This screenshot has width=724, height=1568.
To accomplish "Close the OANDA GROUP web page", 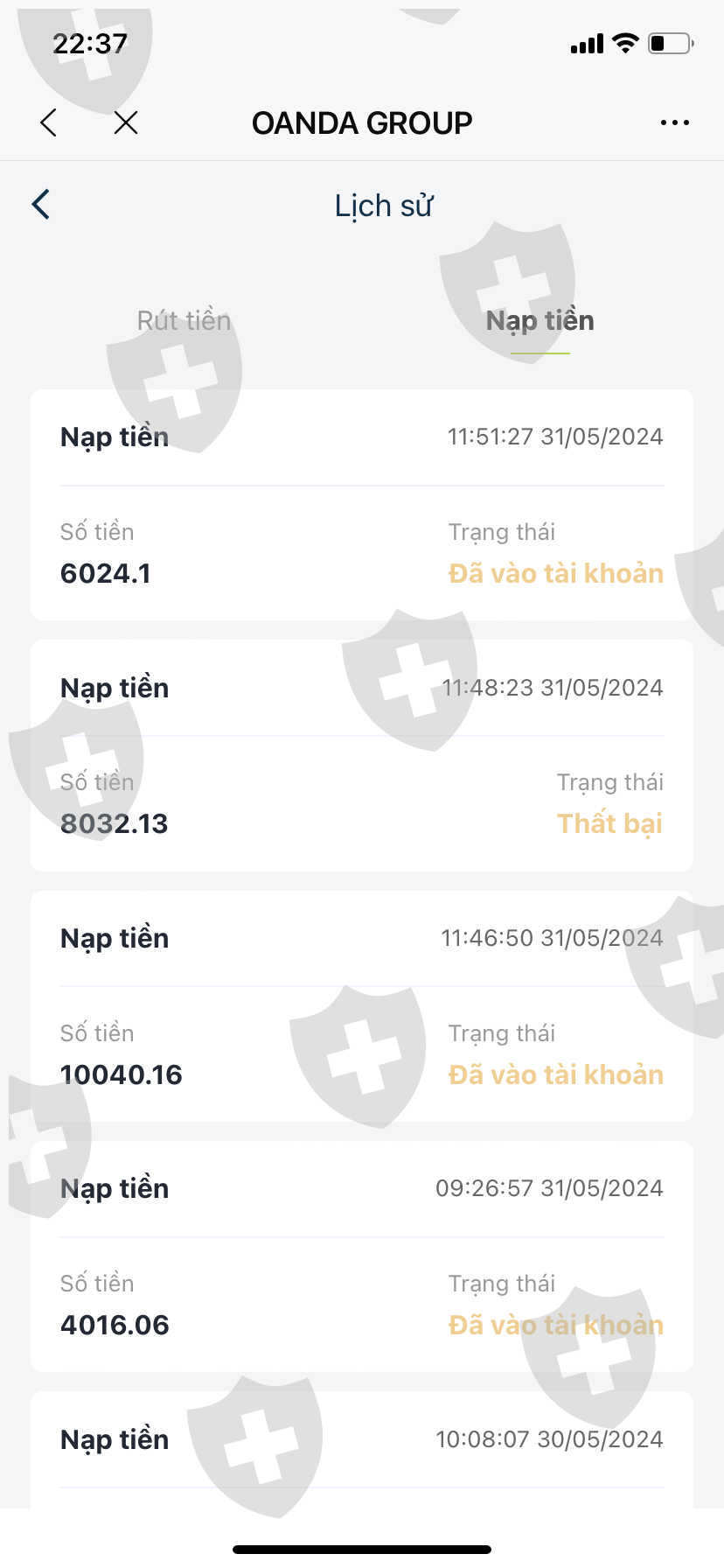I will click(126, 122).
